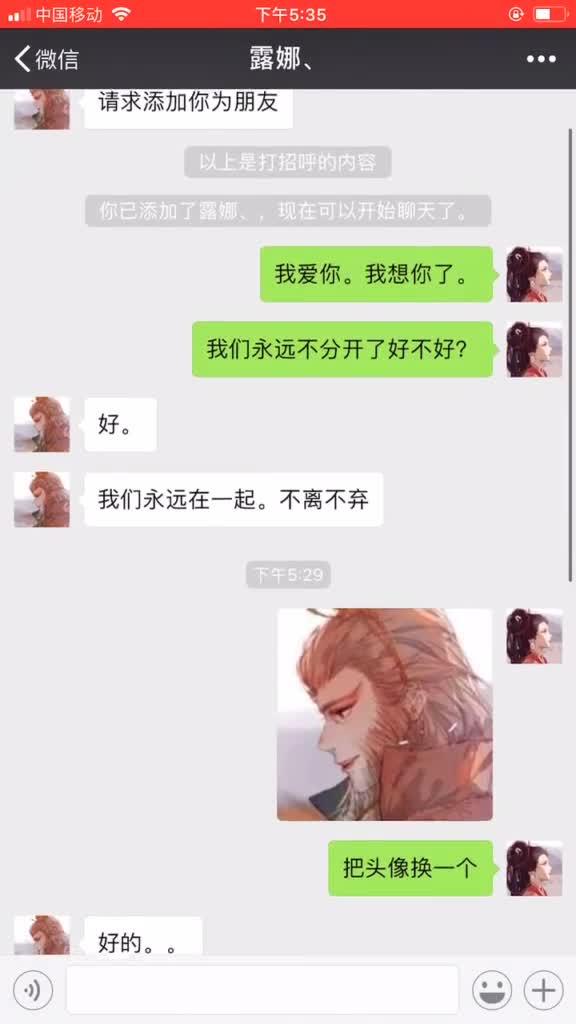
Task: View the sent monkey king image
Action: (x=385, y=714)
